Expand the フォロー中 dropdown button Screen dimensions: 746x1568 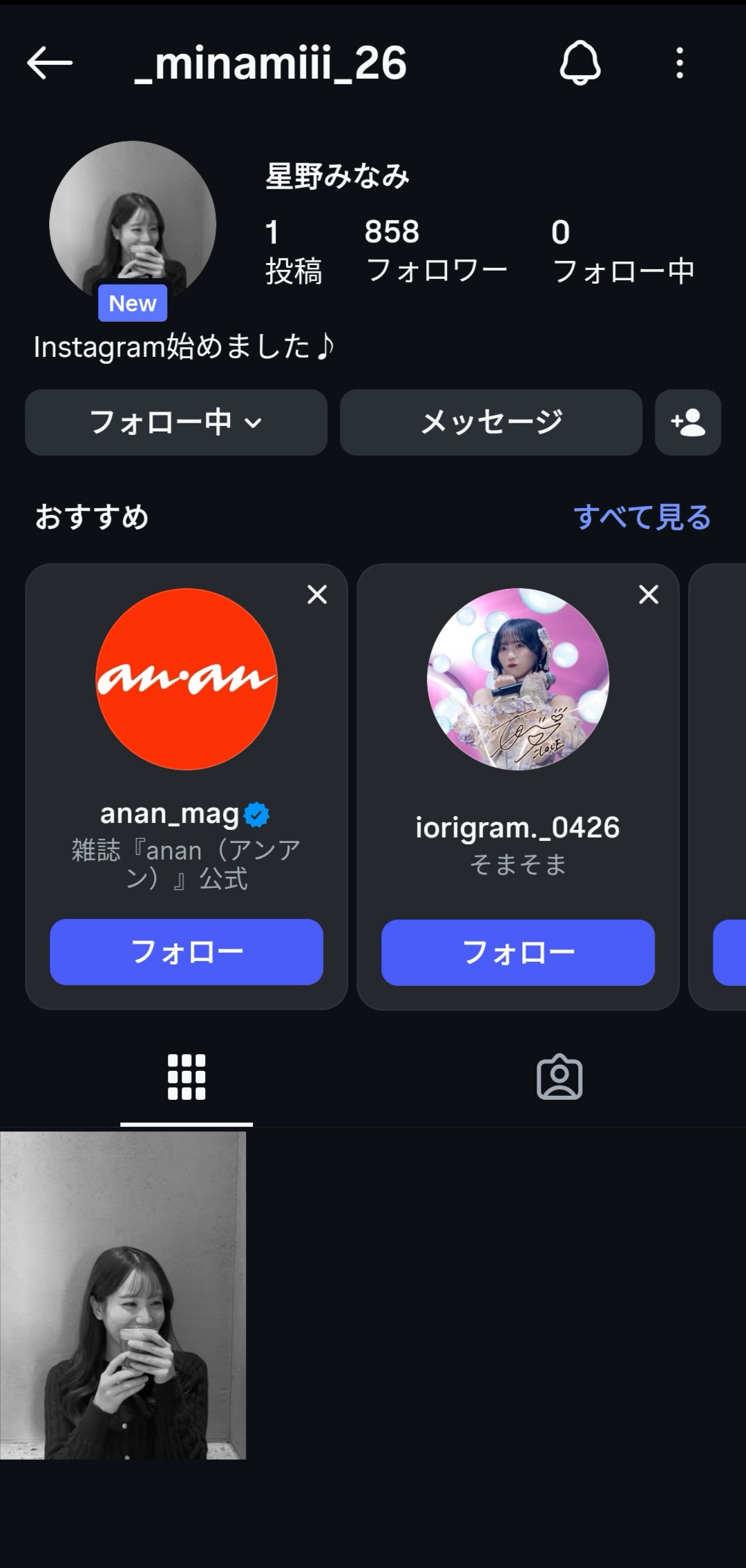coord(176,423)
